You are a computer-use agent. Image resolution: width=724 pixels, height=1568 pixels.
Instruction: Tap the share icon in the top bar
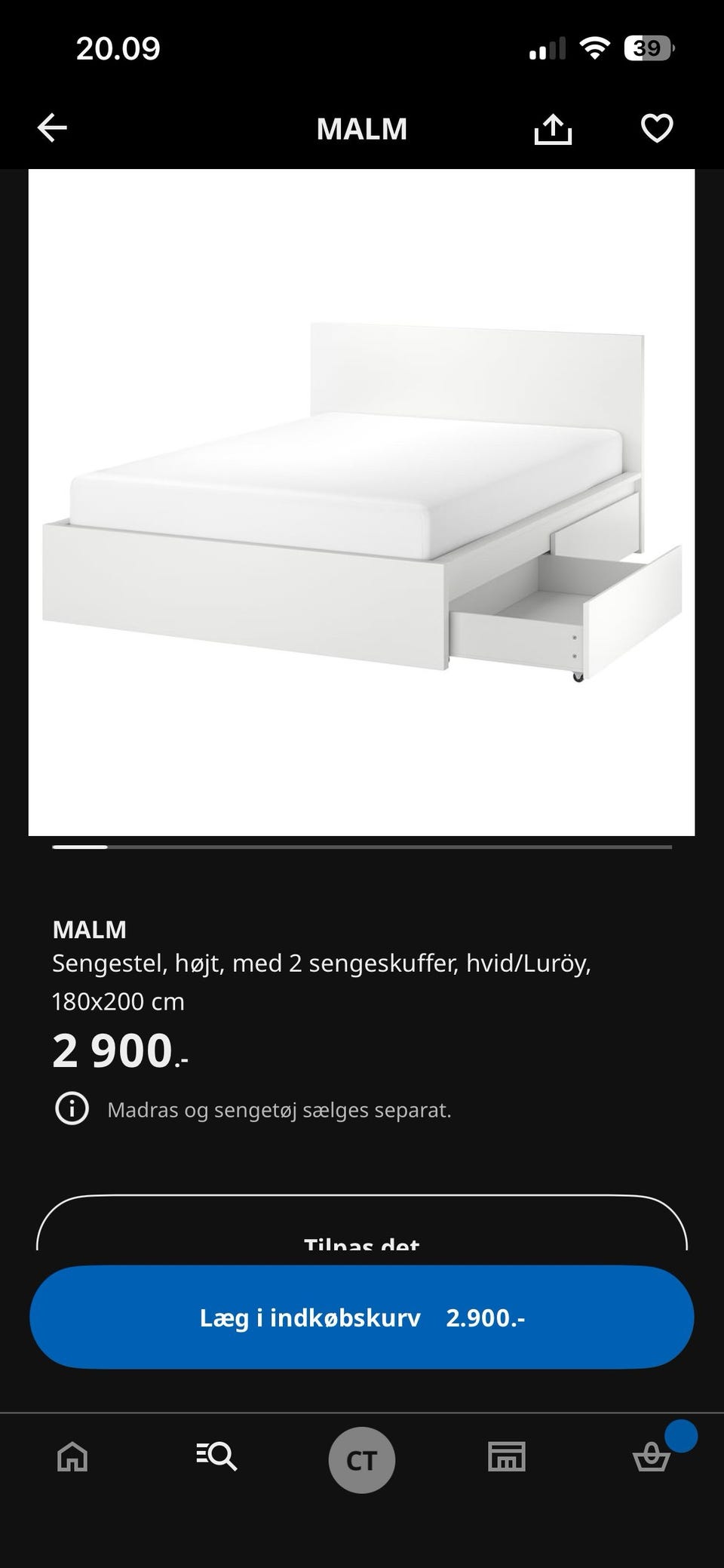(553, 128)
